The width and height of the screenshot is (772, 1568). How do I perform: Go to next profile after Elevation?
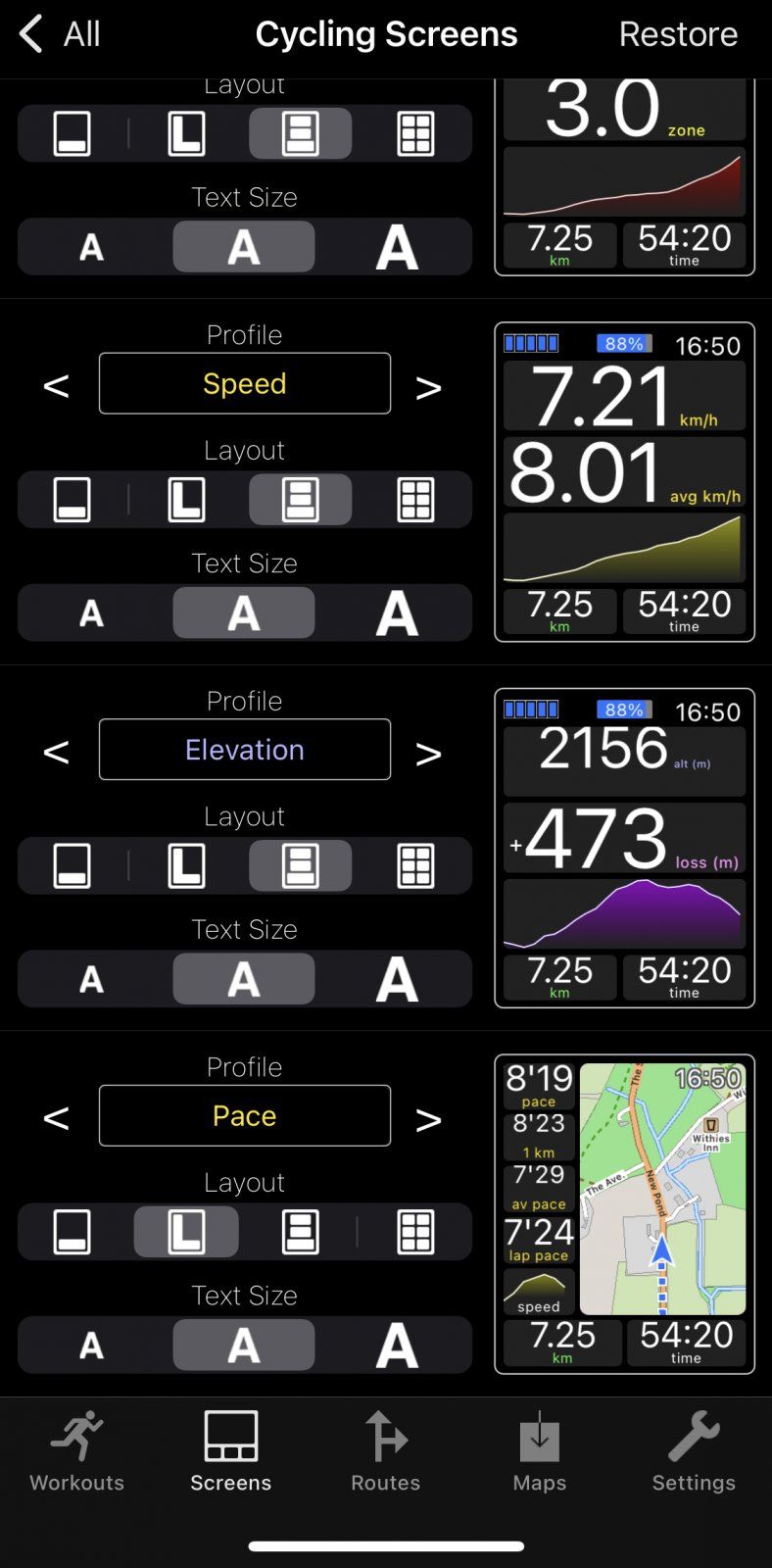(428, 753)
